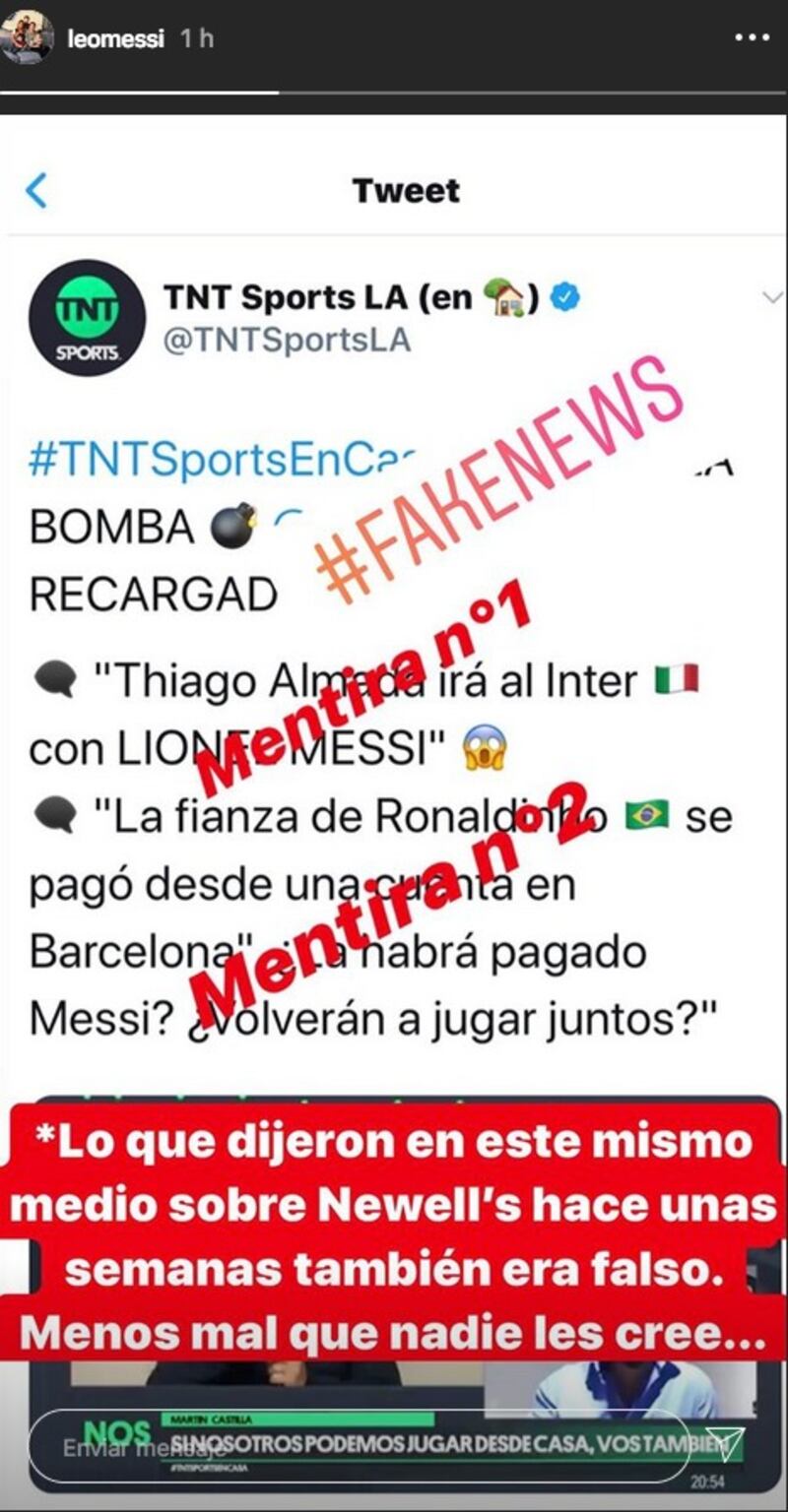Open leomessi's profile from username
The image size is (788, 1512).
115,39
